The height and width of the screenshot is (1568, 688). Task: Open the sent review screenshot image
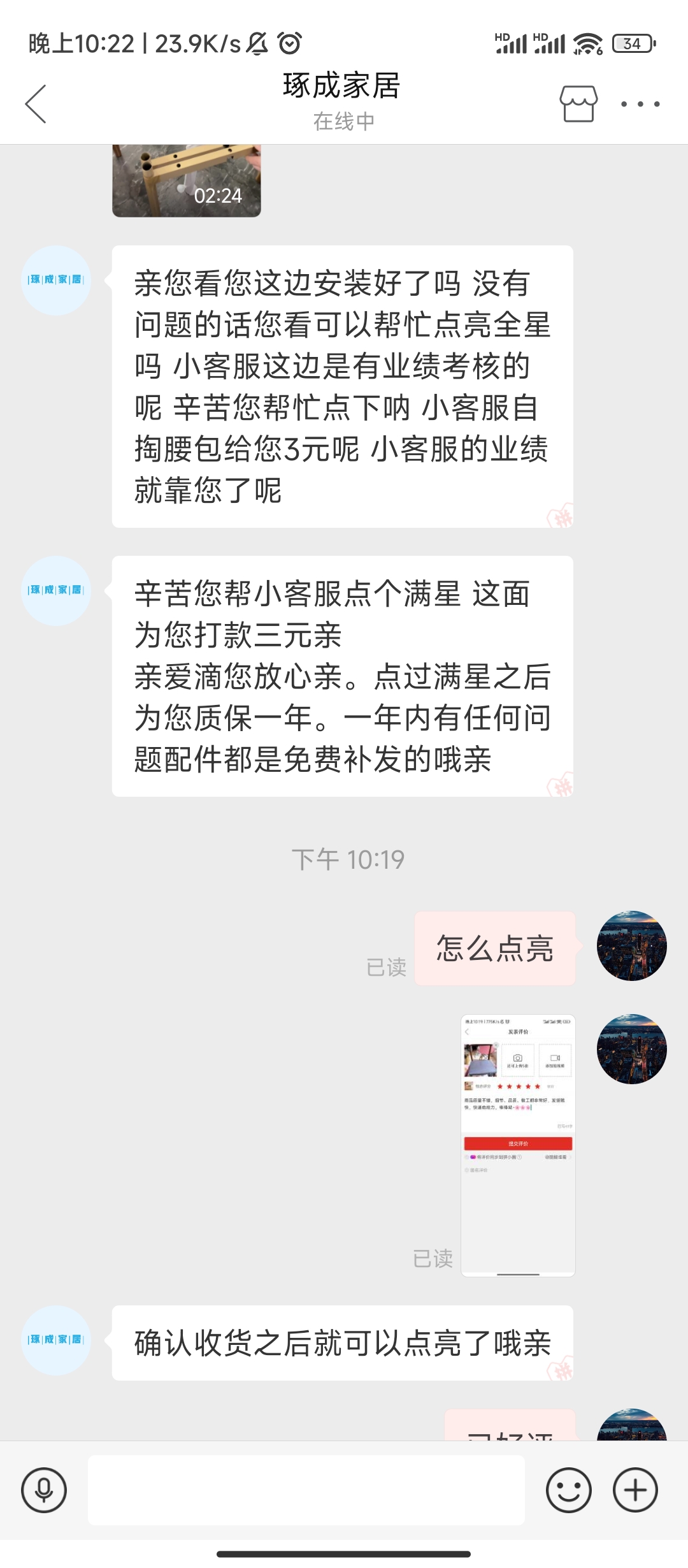tap(518, 1145)
